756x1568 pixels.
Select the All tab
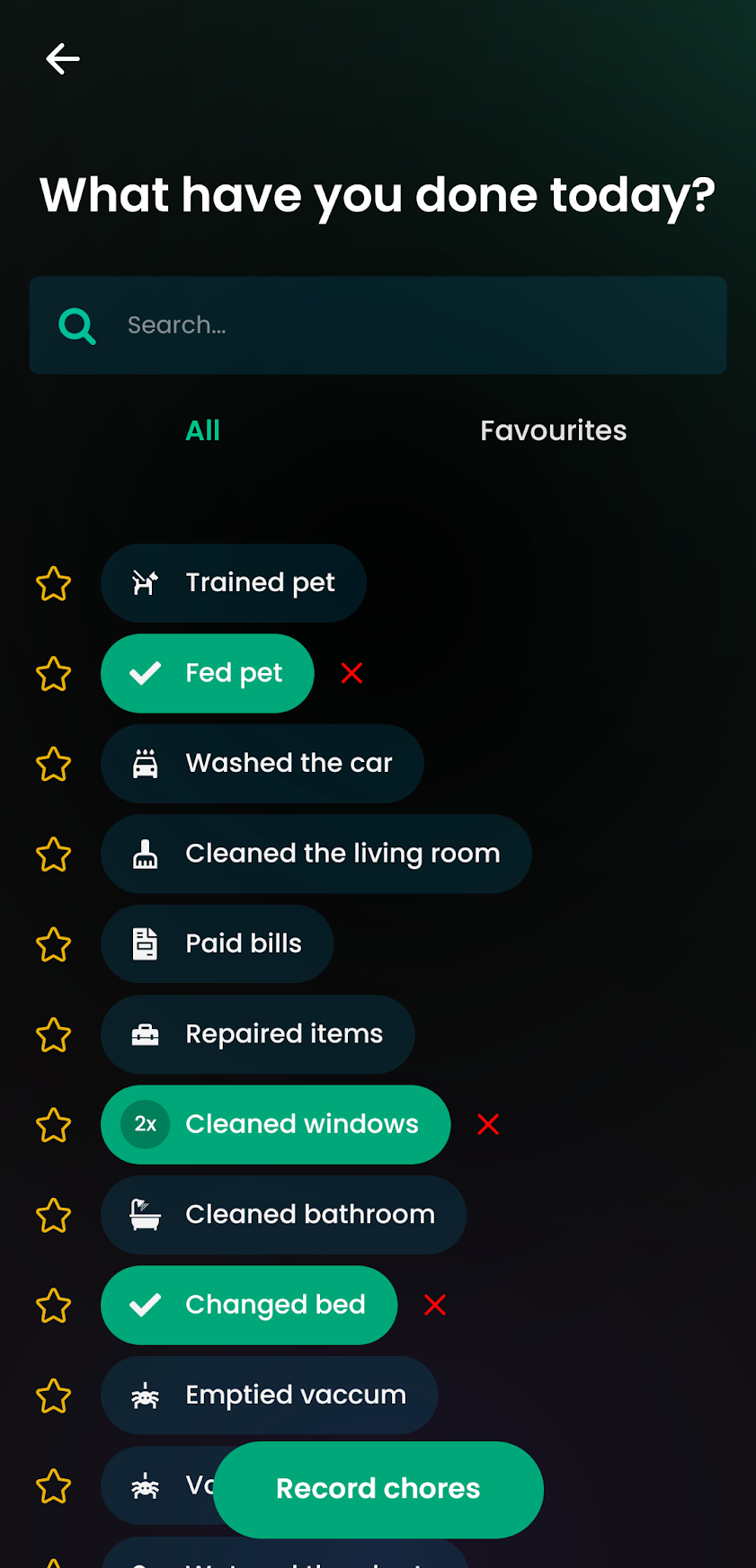point(202,430)
